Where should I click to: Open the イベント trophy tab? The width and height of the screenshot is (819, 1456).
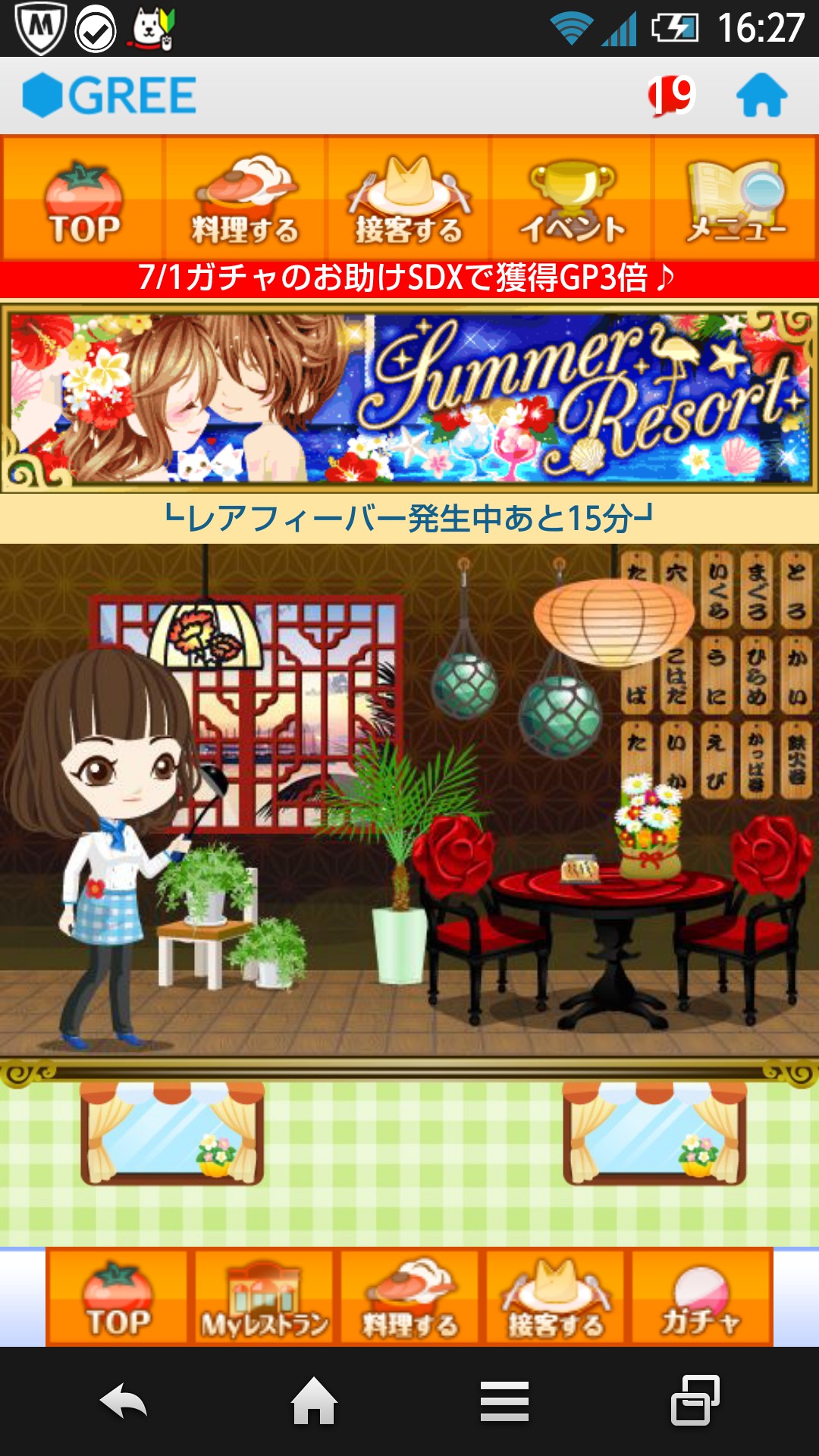pyautogui.click(x=572, y=199)
